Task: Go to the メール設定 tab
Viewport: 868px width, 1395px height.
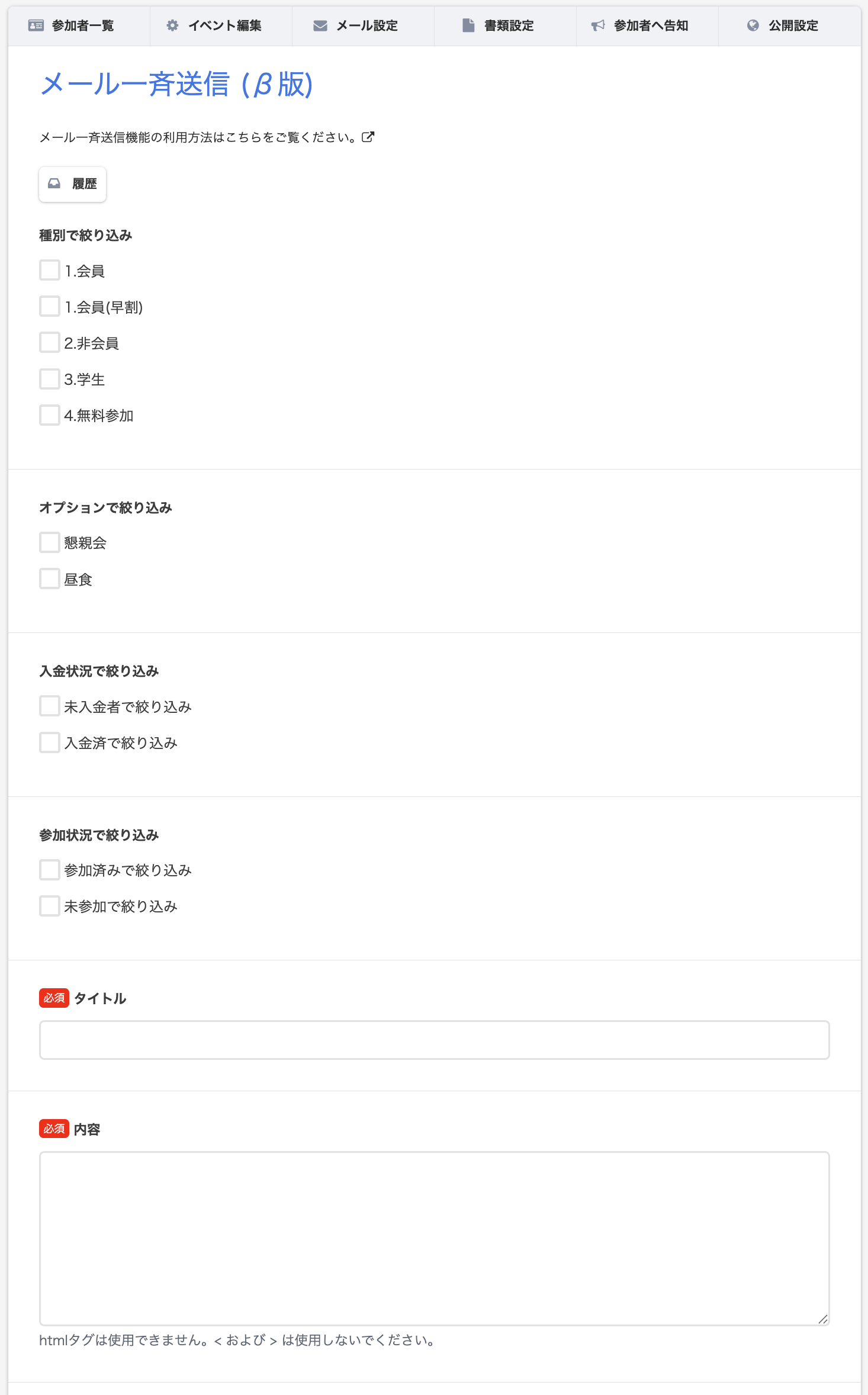Action: point(363,25)
